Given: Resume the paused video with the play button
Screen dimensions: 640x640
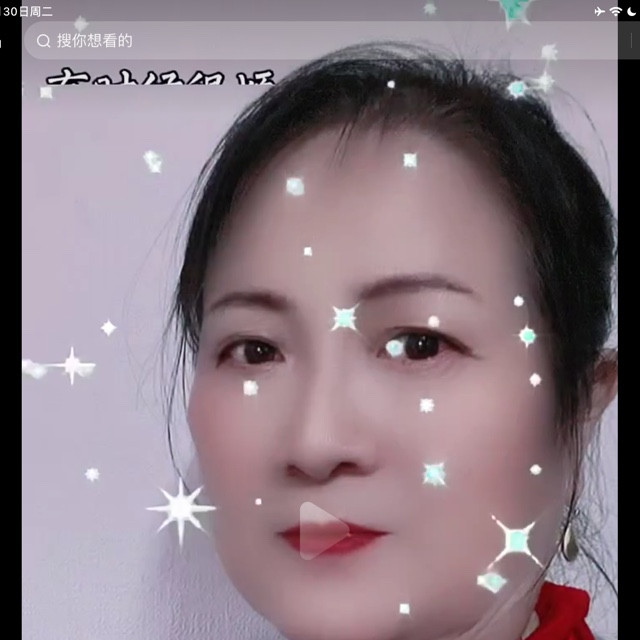Looking at the screenshot, I should pyautogui.click(x=324, y=531).
